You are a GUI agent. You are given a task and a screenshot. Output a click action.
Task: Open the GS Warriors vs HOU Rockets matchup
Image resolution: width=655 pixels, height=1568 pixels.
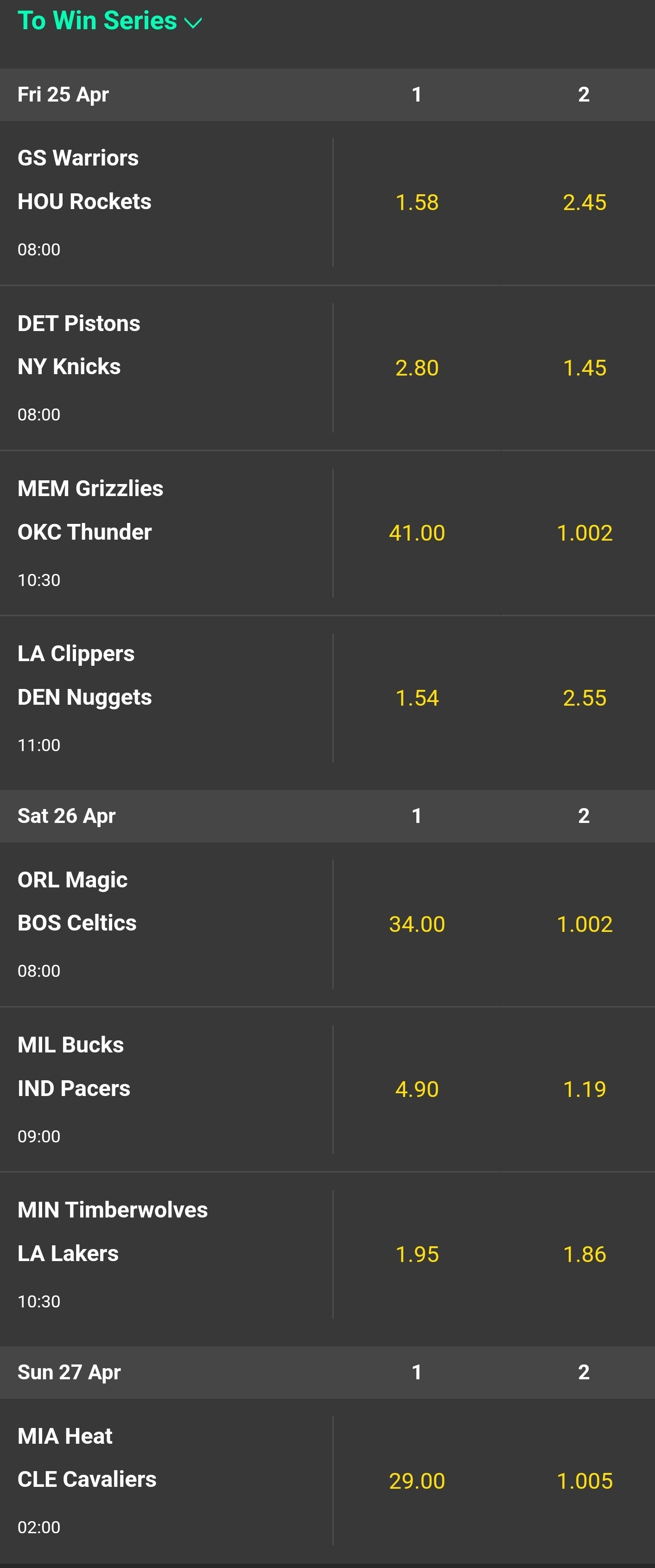166,203
